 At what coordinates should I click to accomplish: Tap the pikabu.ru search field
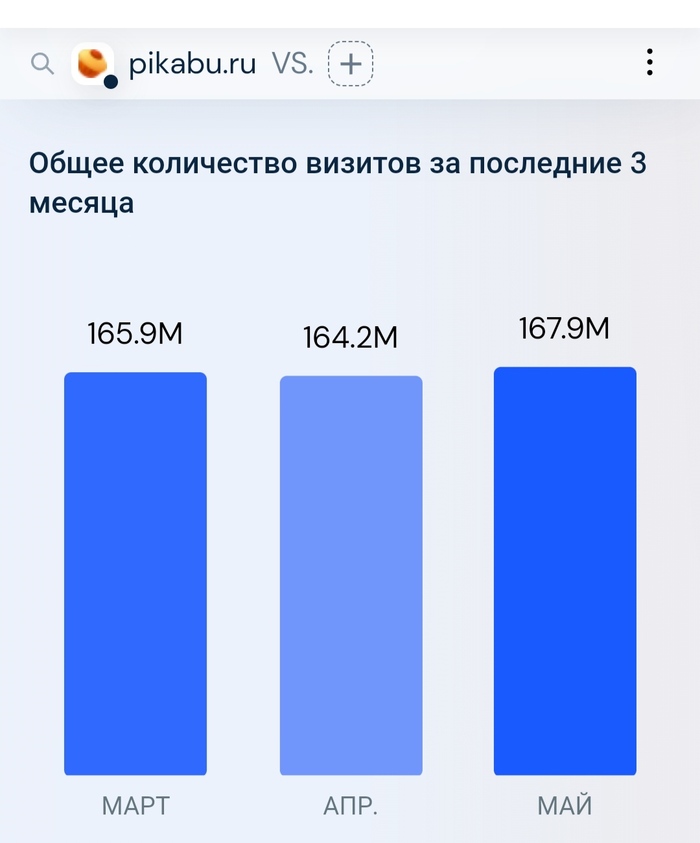coord(192,64)
